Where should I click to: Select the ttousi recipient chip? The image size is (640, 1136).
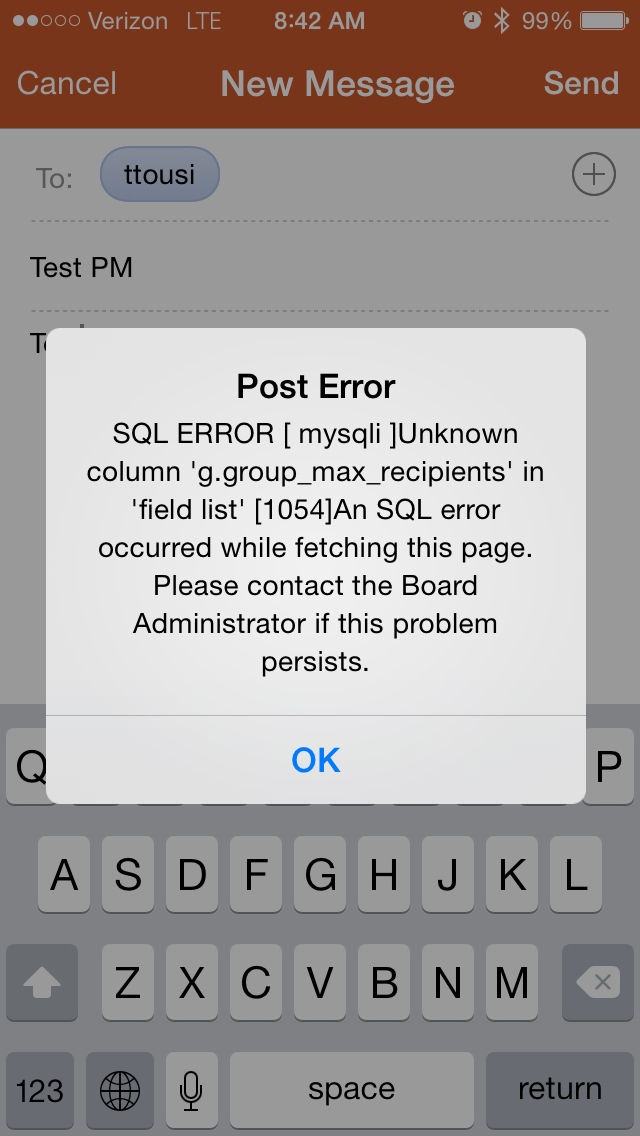(x=159, y=177)
